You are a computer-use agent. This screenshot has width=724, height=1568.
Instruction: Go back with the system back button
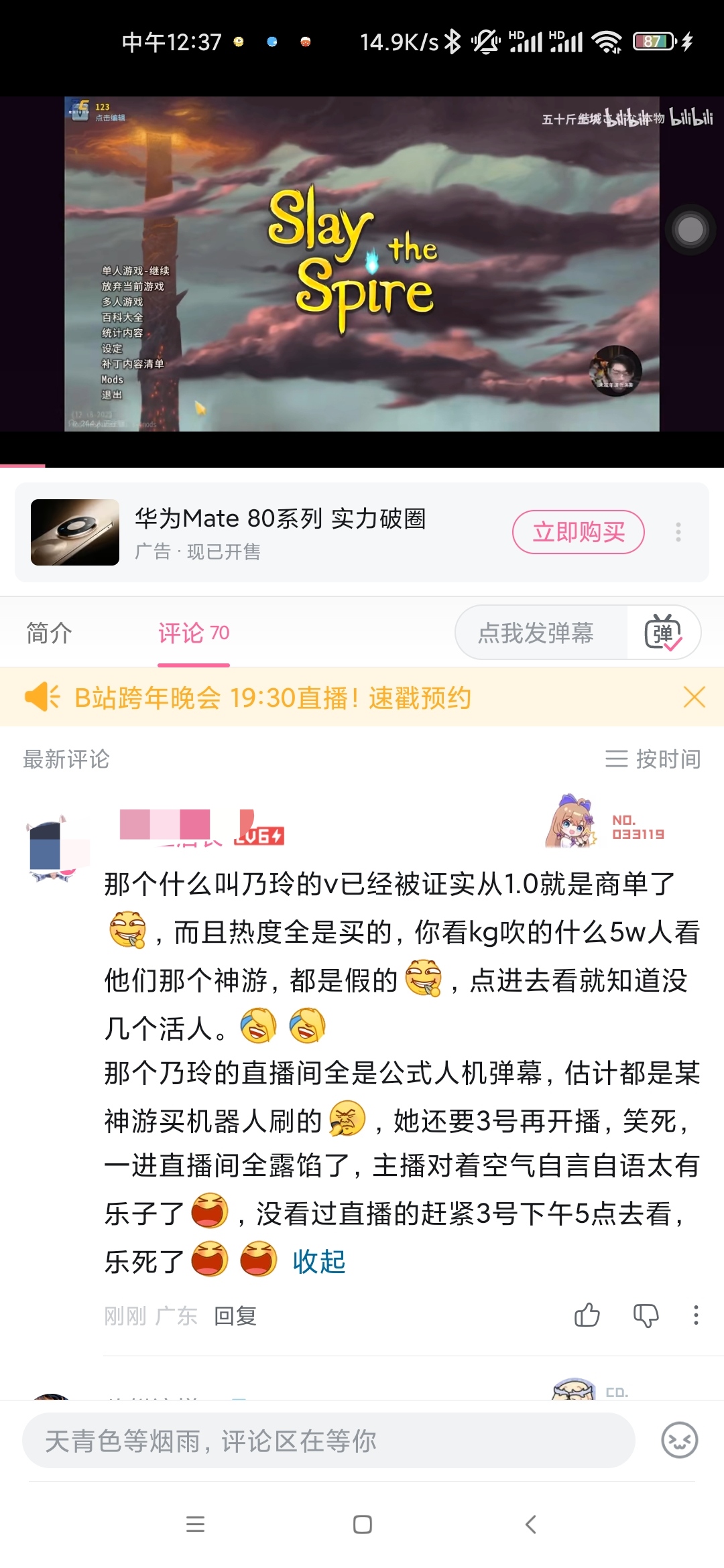tap(531, 1524)
